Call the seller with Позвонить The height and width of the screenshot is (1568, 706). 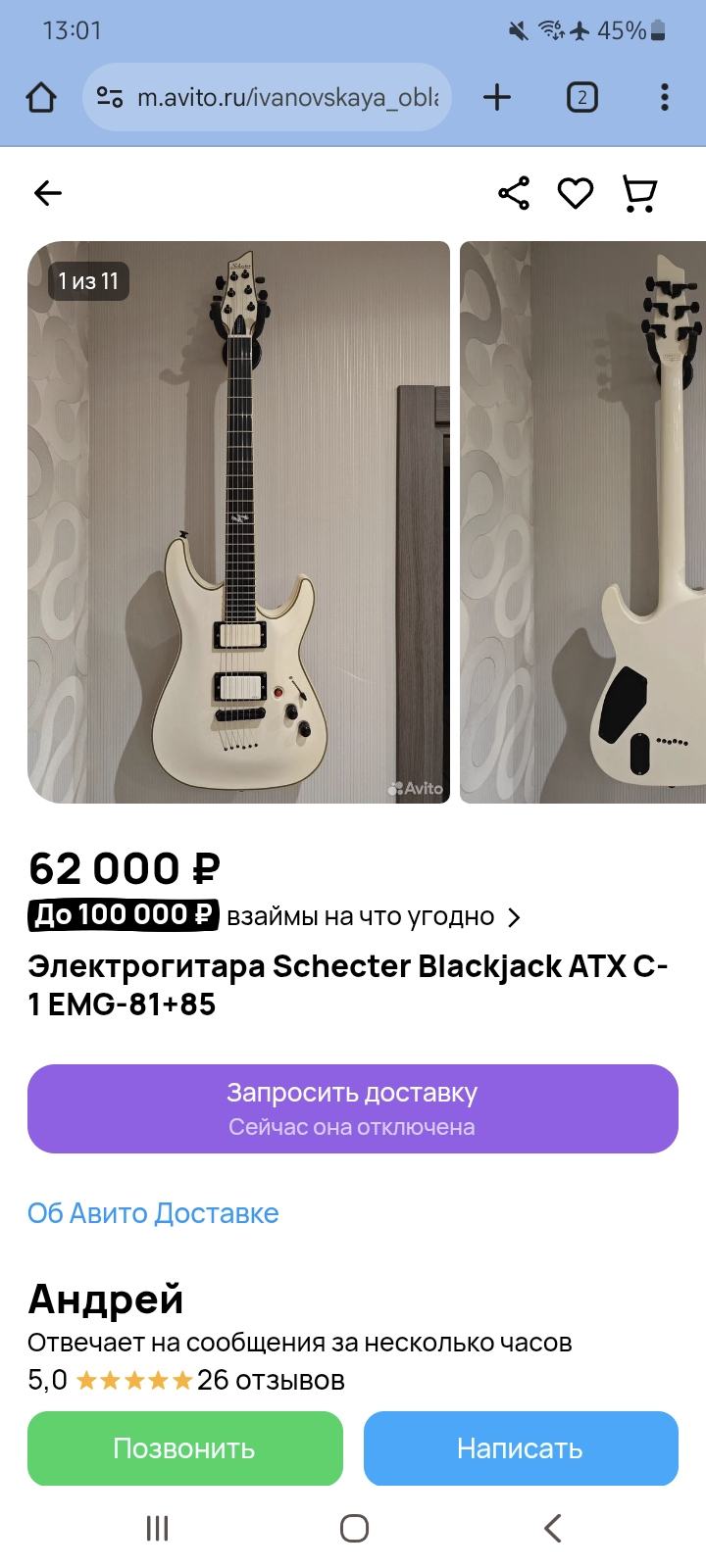point(184,1448)
